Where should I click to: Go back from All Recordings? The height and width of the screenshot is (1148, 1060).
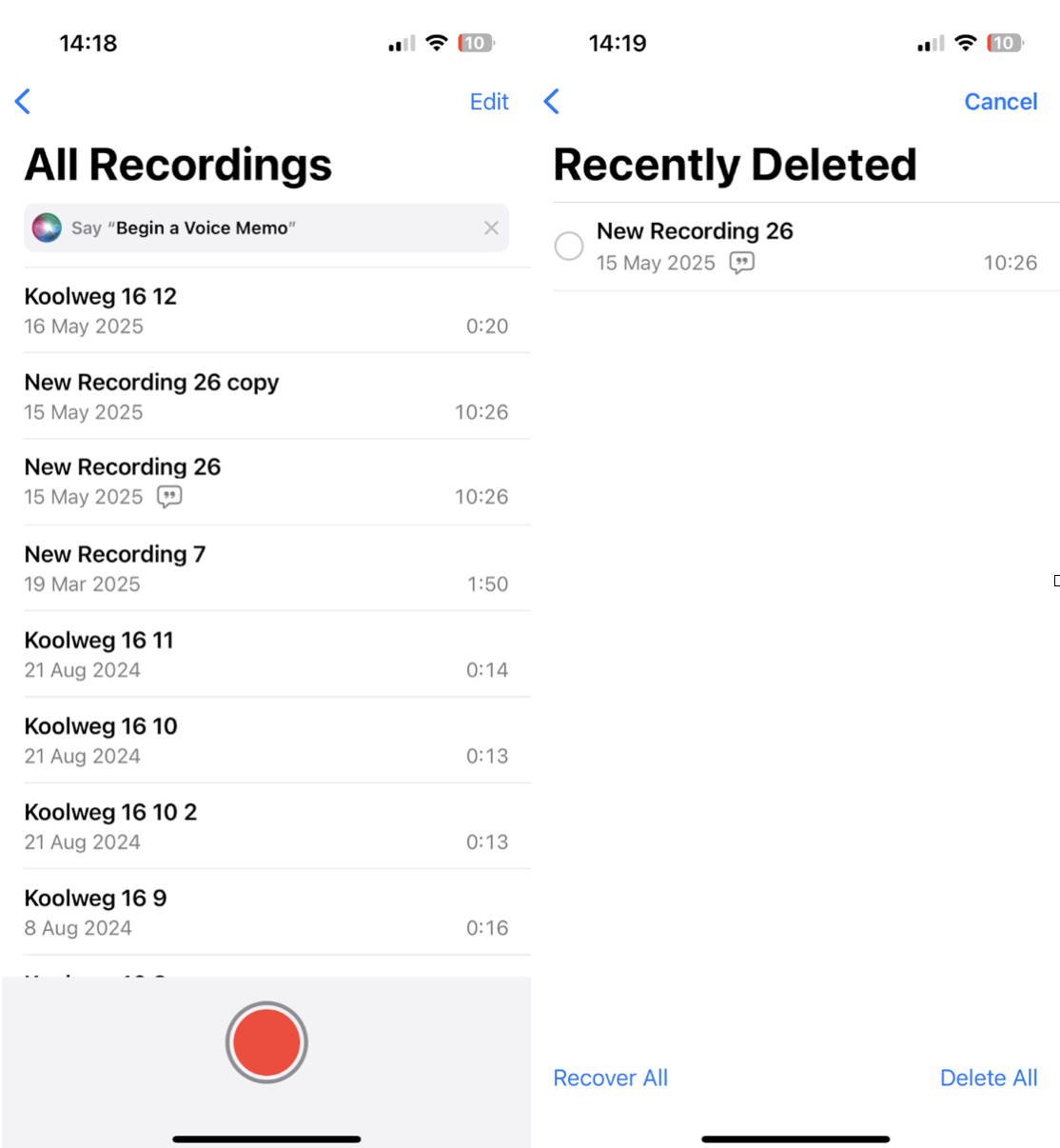24,102
